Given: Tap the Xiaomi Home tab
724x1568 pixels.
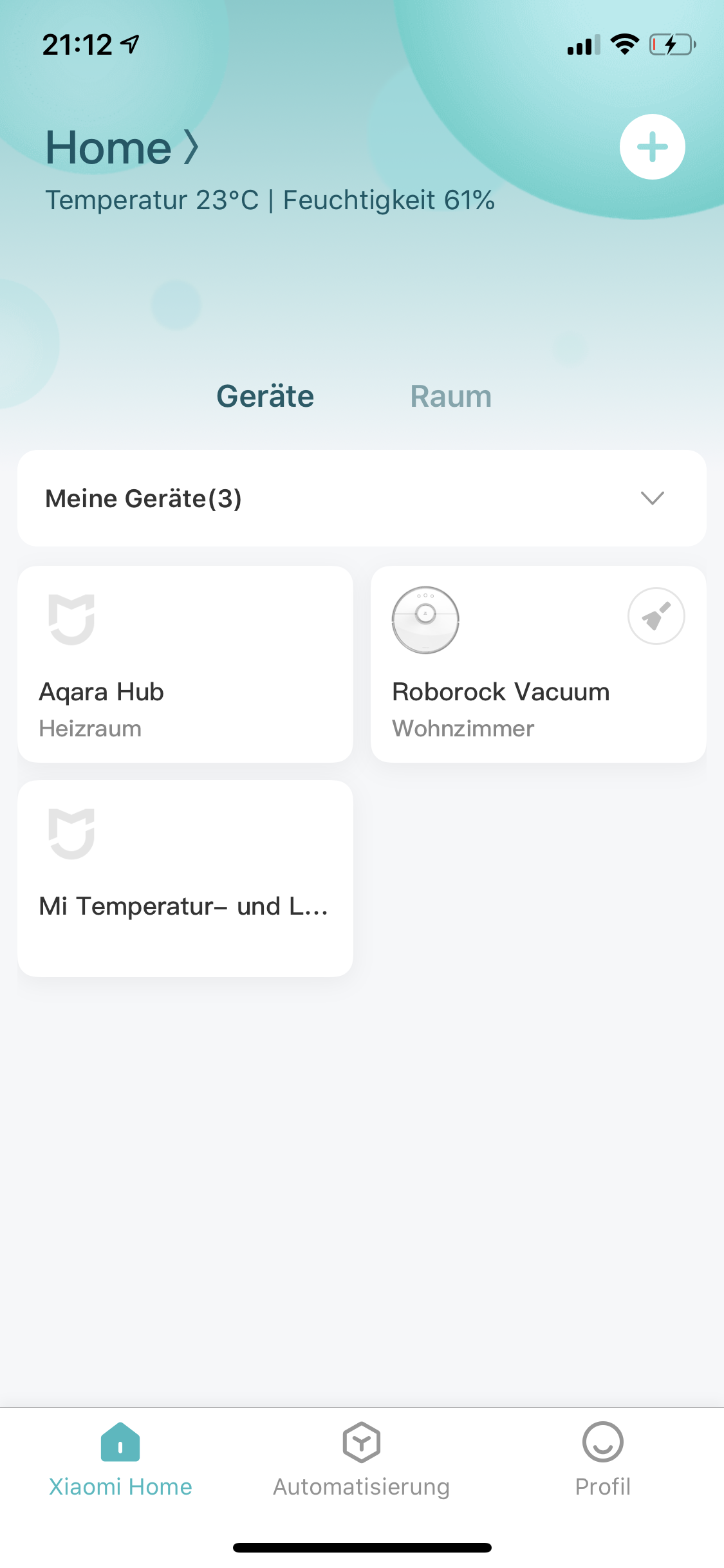Looking at the screenshot, I should point(120,1460).
